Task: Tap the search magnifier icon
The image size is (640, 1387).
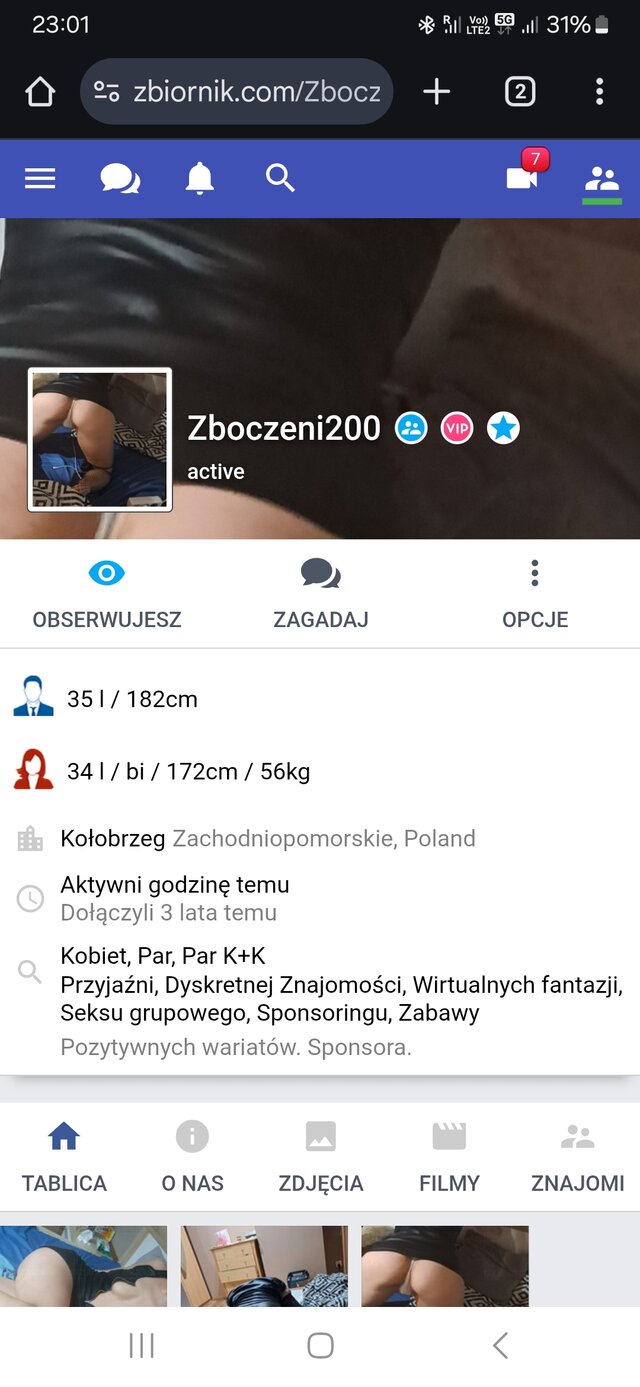Action: [280, 179]
